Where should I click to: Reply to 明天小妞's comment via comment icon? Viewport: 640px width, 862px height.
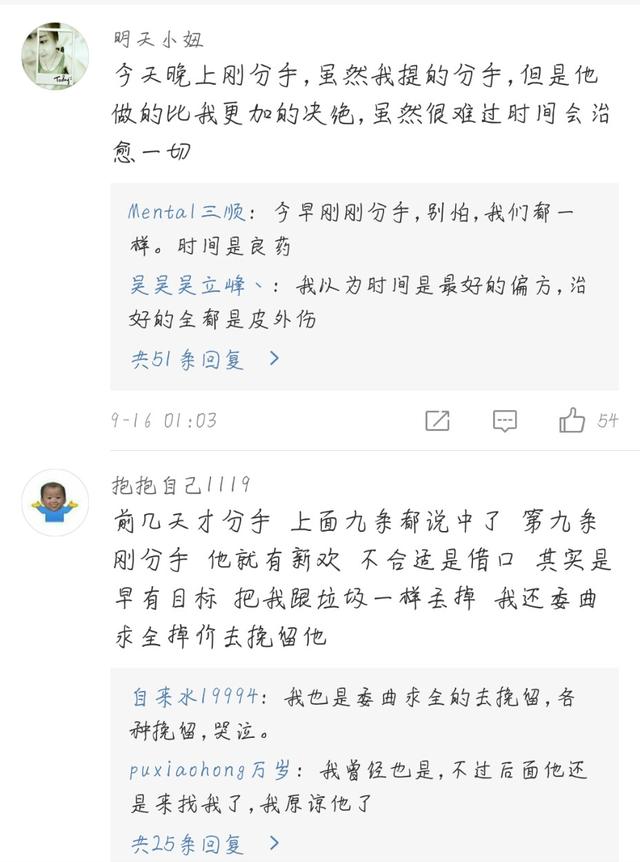(x=505, y=421)
